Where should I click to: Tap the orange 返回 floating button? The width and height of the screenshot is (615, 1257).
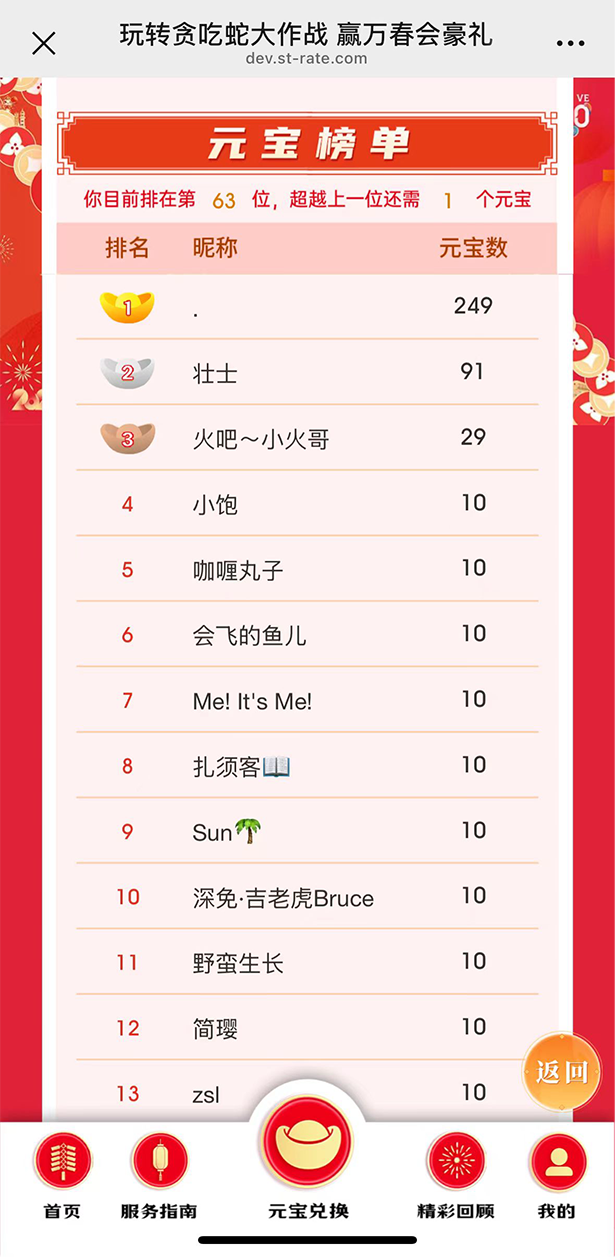pyautogui.click(x=562, y=1072)
